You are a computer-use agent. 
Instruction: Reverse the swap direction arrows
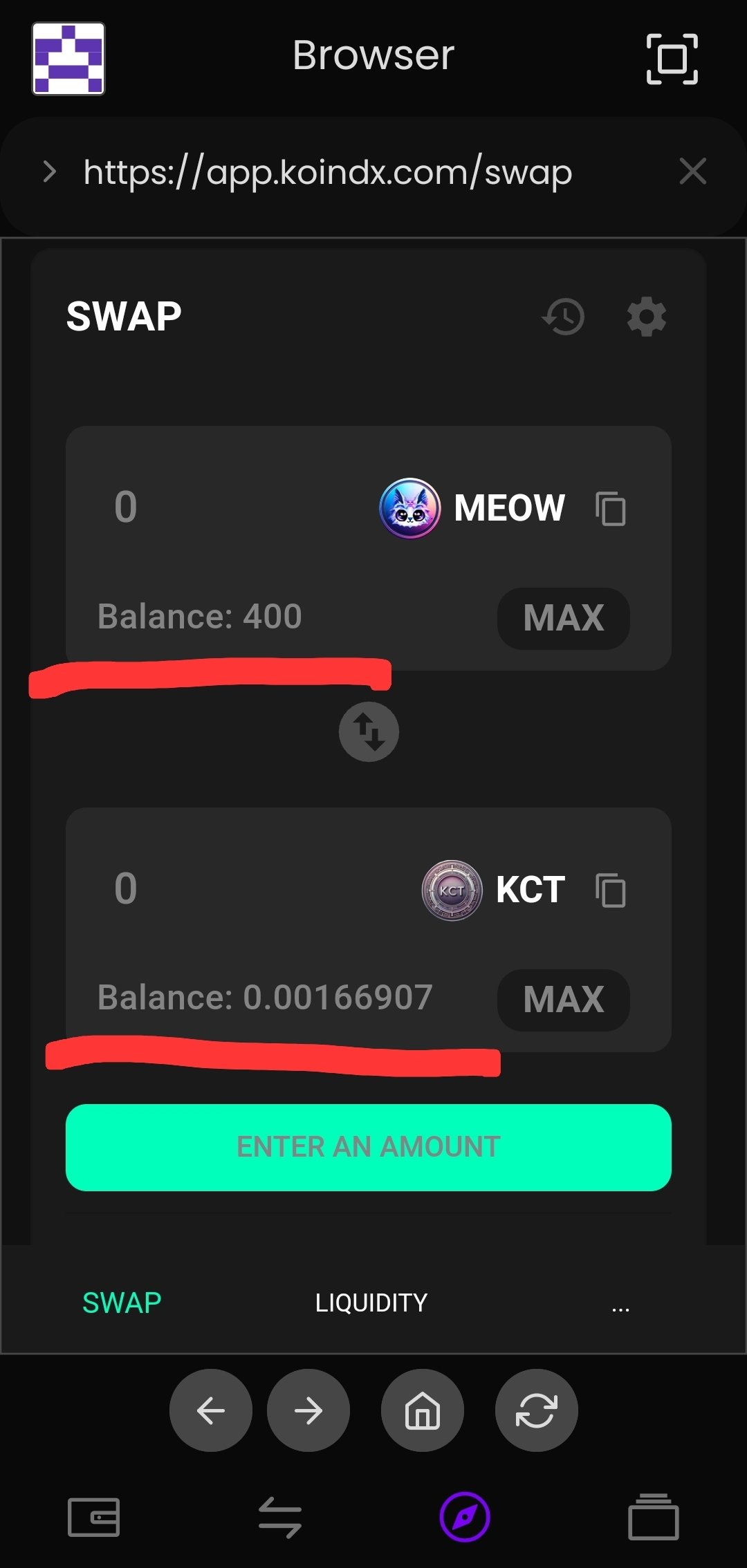[369, 731]
